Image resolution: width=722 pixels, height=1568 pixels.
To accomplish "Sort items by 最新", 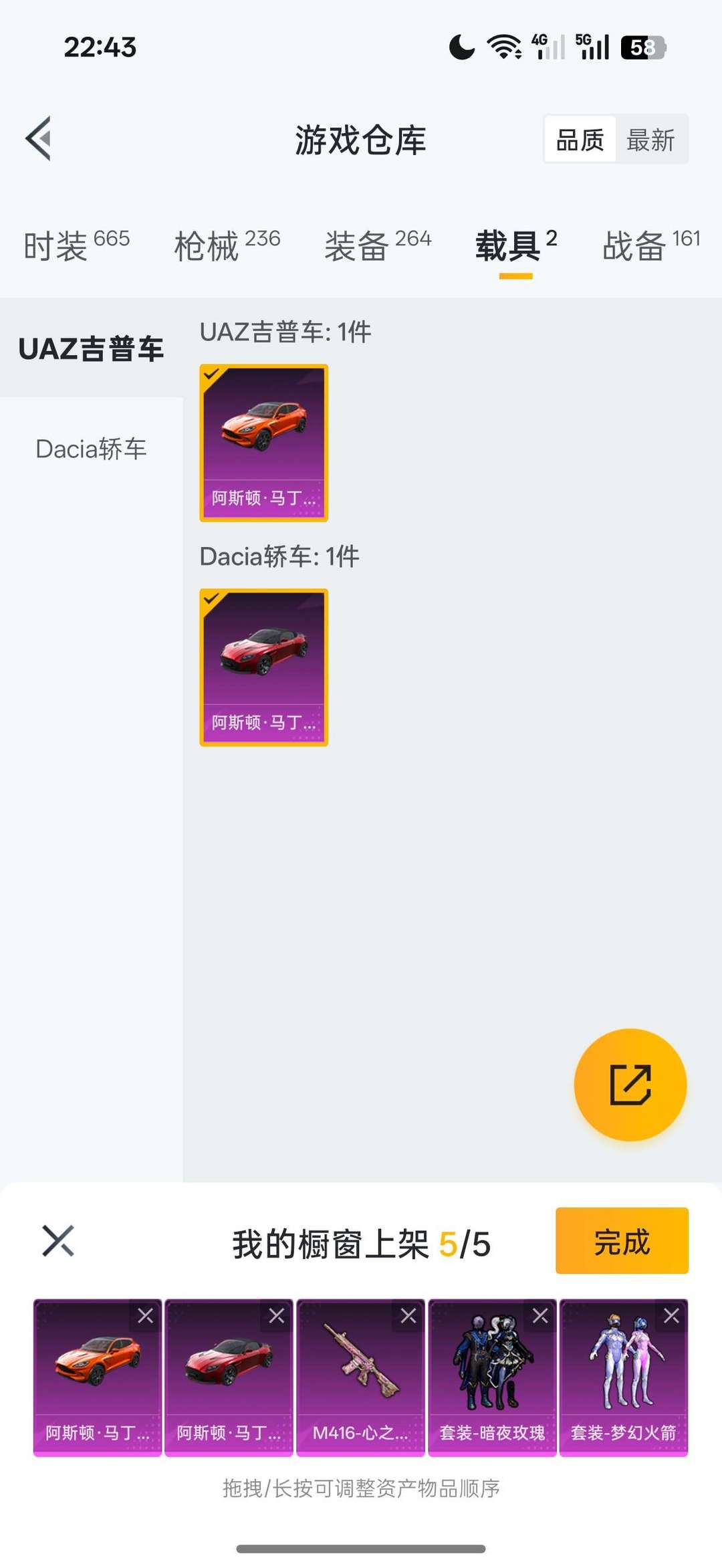I will tap(650, 140).
